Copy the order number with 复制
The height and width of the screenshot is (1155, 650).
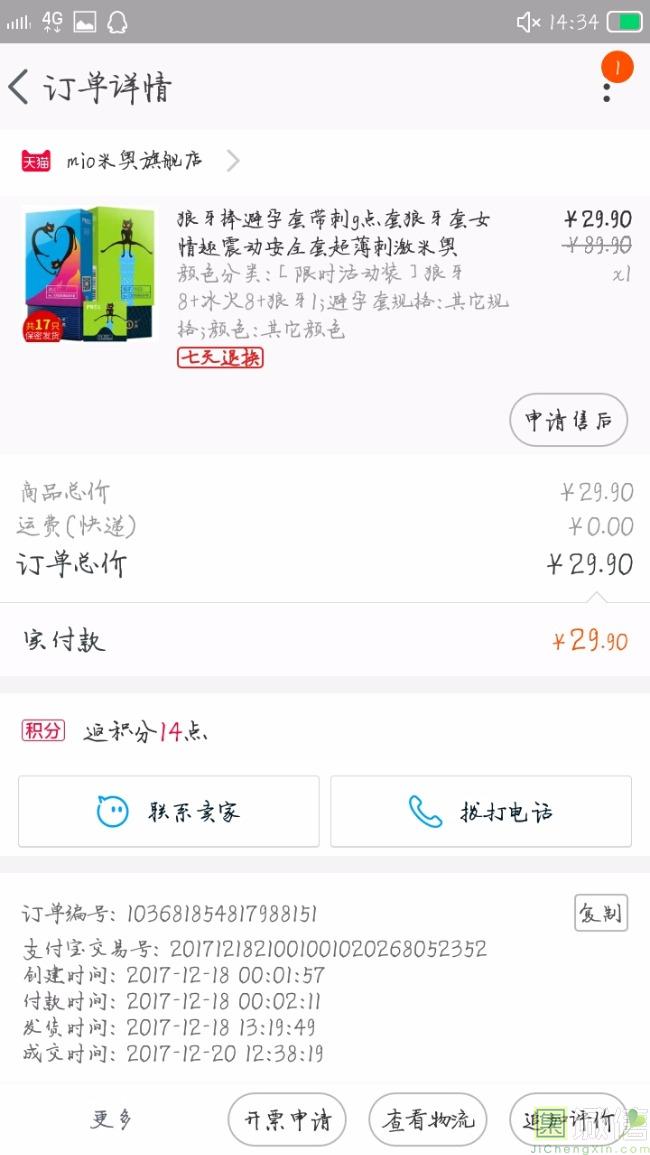click(600, 913)
